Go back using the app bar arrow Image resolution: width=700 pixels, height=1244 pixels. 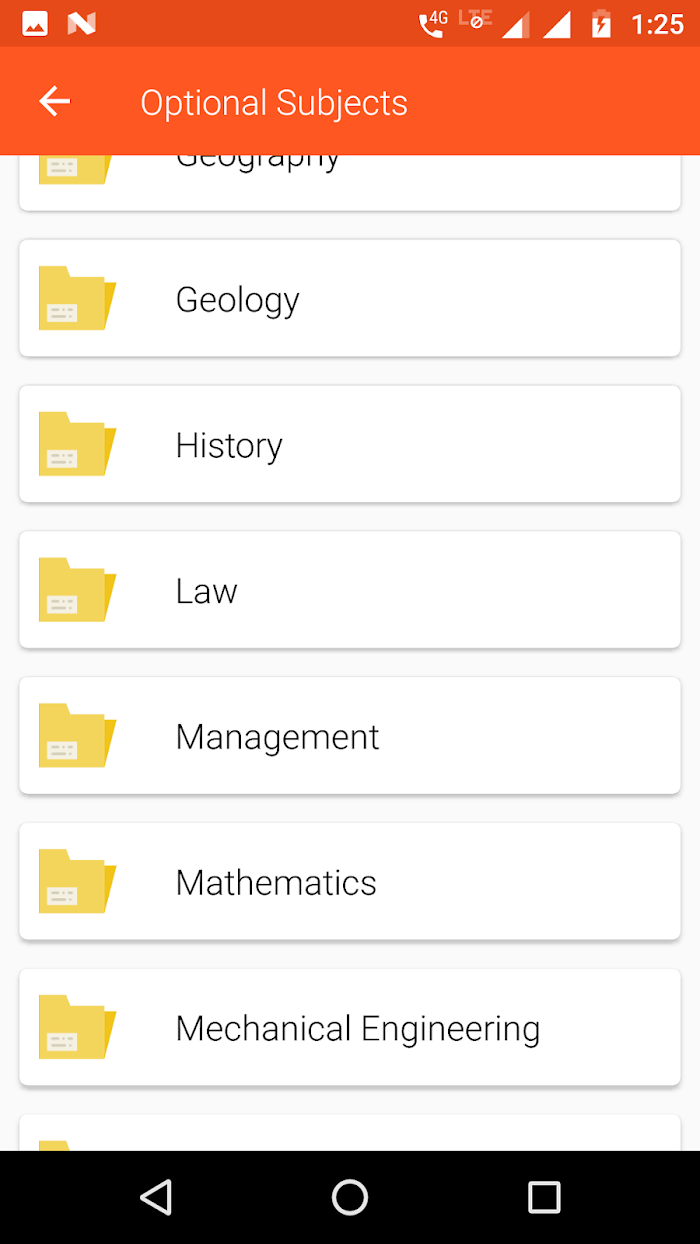pyautogui.click(x=55, y=101)
